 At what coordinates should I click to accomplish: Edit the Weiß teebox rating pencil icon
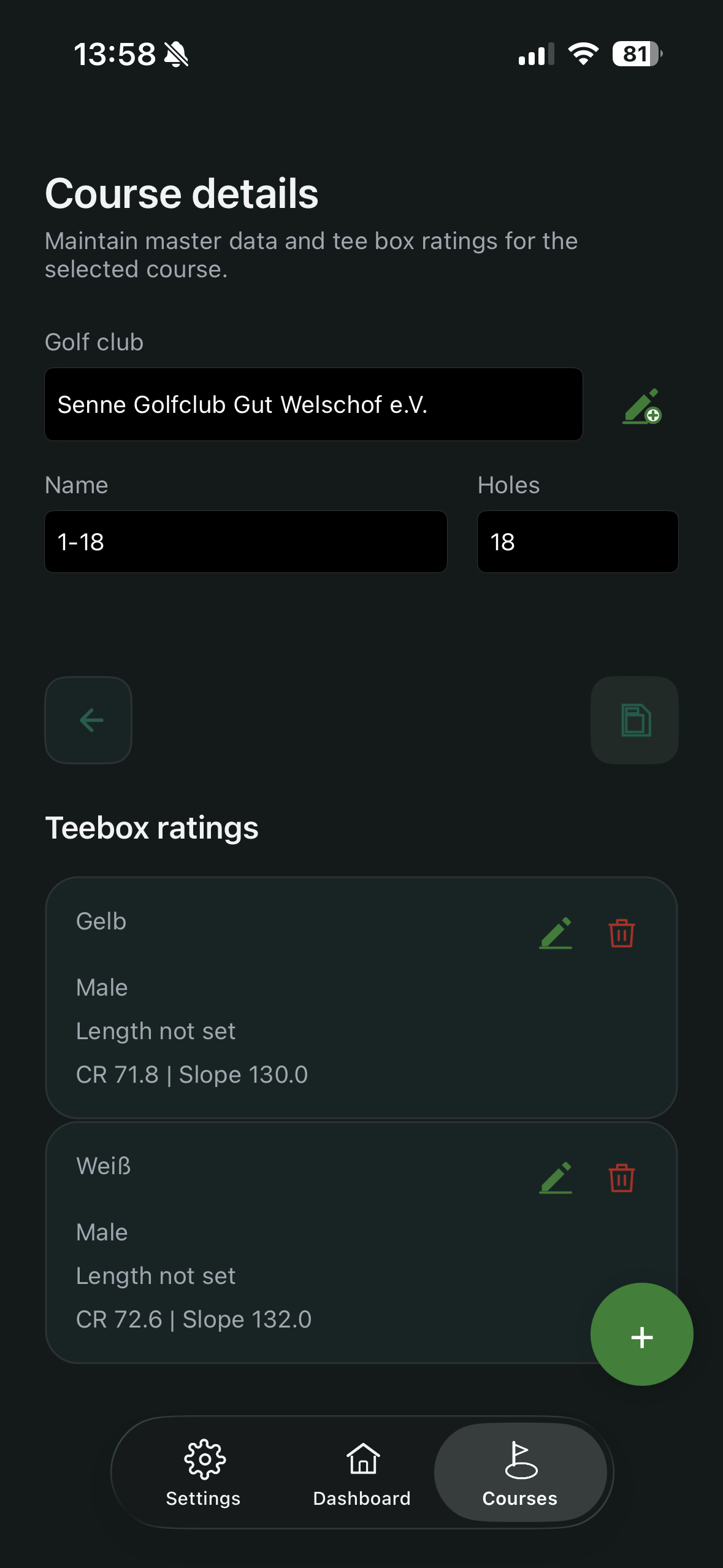[556, 1177]
